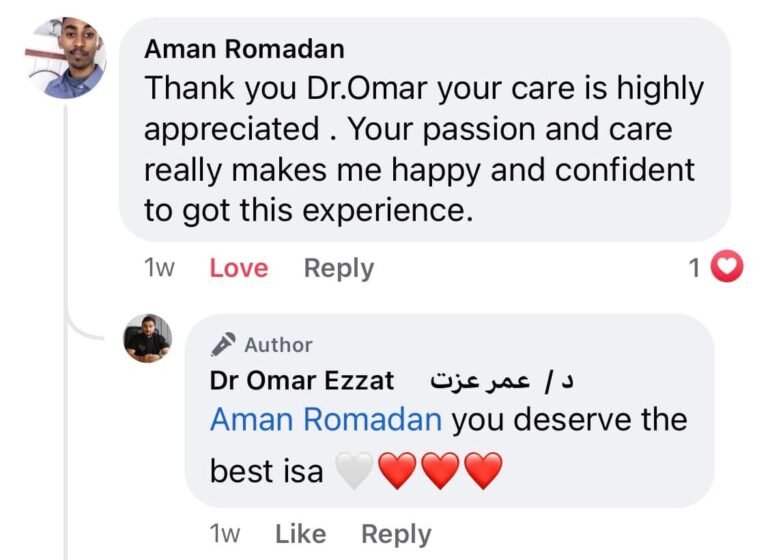The width and height of the screenshot is (768, 560).
Task: Reply to Dr Omar Ezzat's comment
Action: click(x=395, y=534)
